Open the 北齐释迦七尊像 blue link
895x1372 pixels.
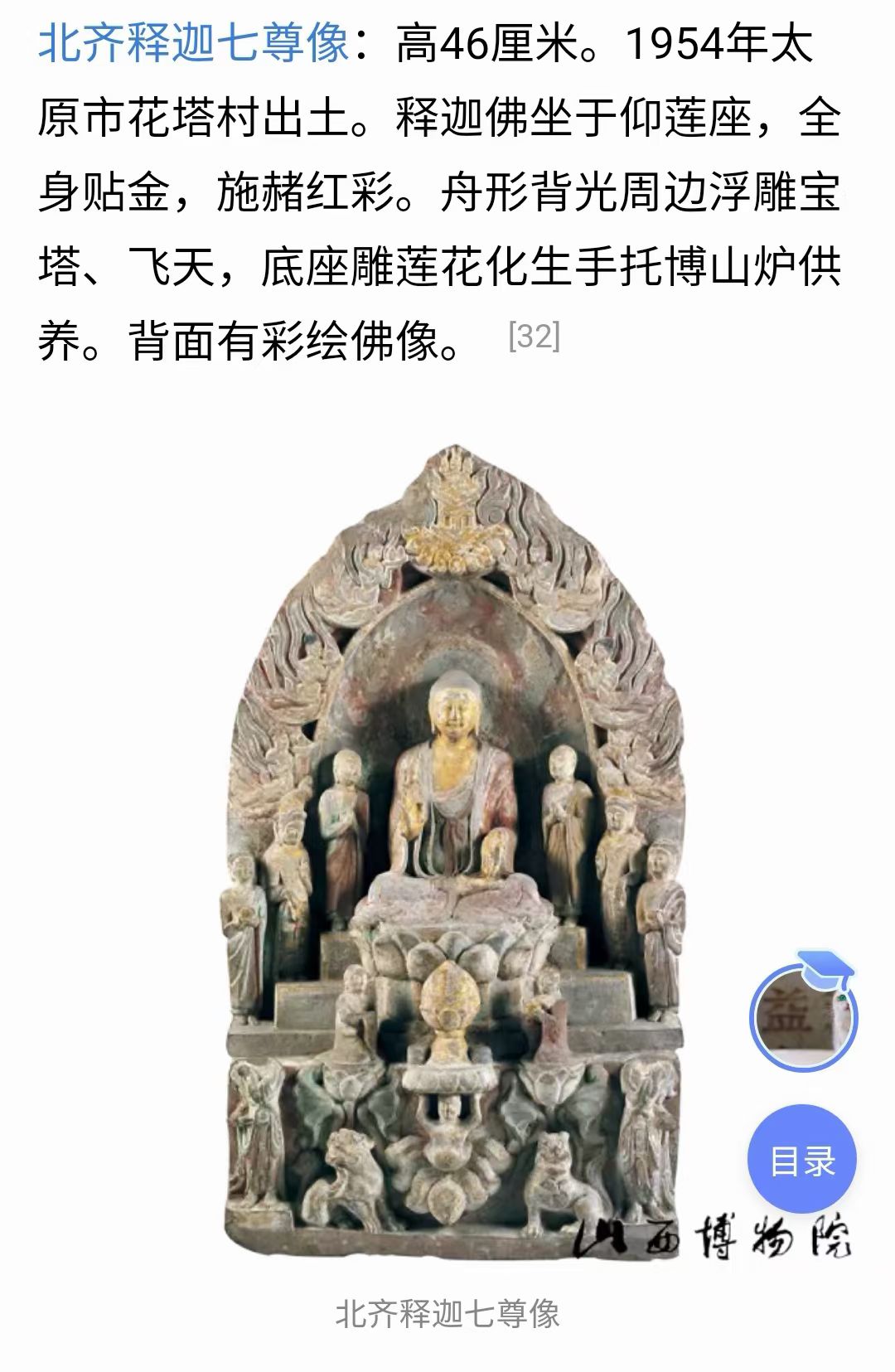pos(193,45)
